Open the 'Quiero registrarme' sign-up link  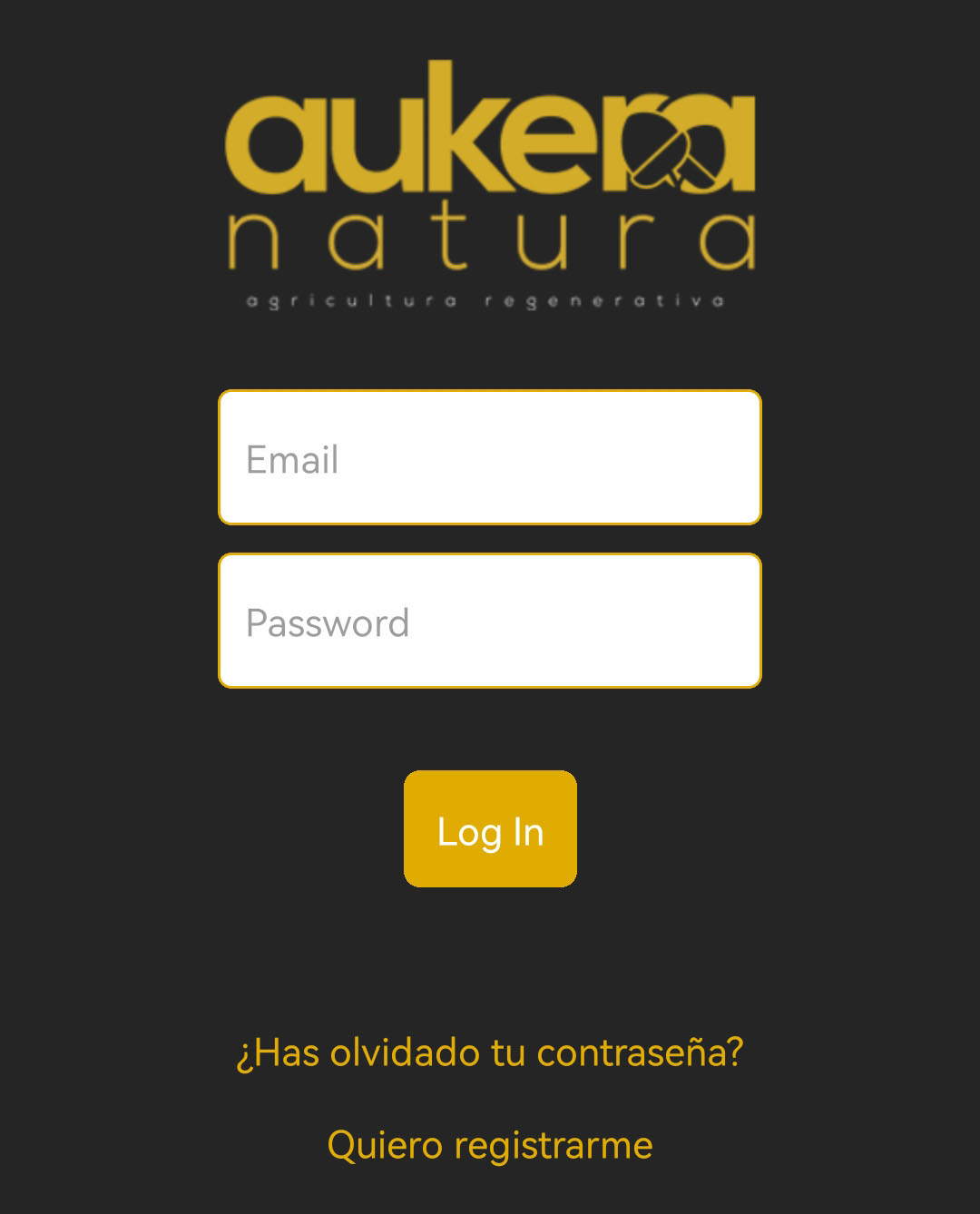[x=490, y=1145]
